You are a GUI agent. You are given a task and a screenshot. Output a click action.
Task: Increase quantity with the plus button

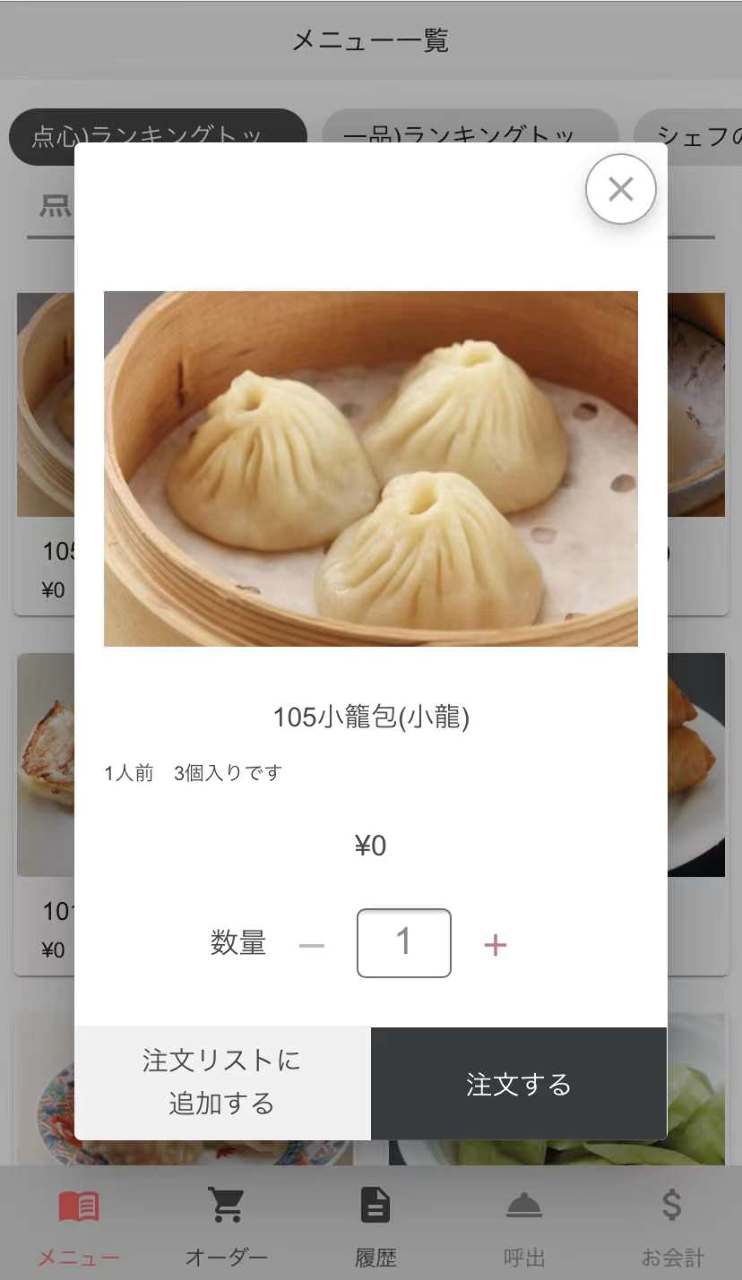495,945
